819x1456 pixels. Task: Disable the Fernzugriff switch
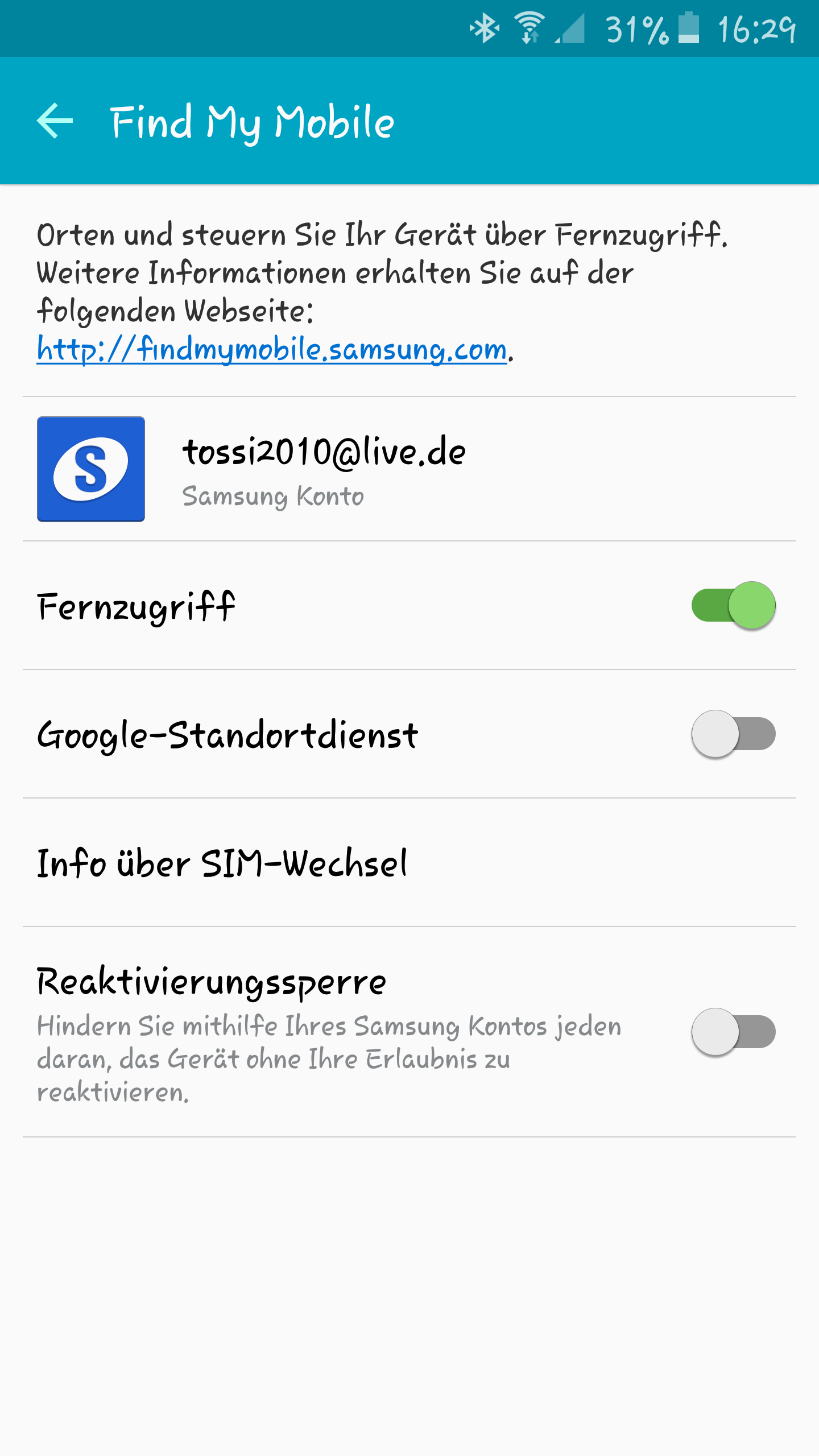pos(733,605)
